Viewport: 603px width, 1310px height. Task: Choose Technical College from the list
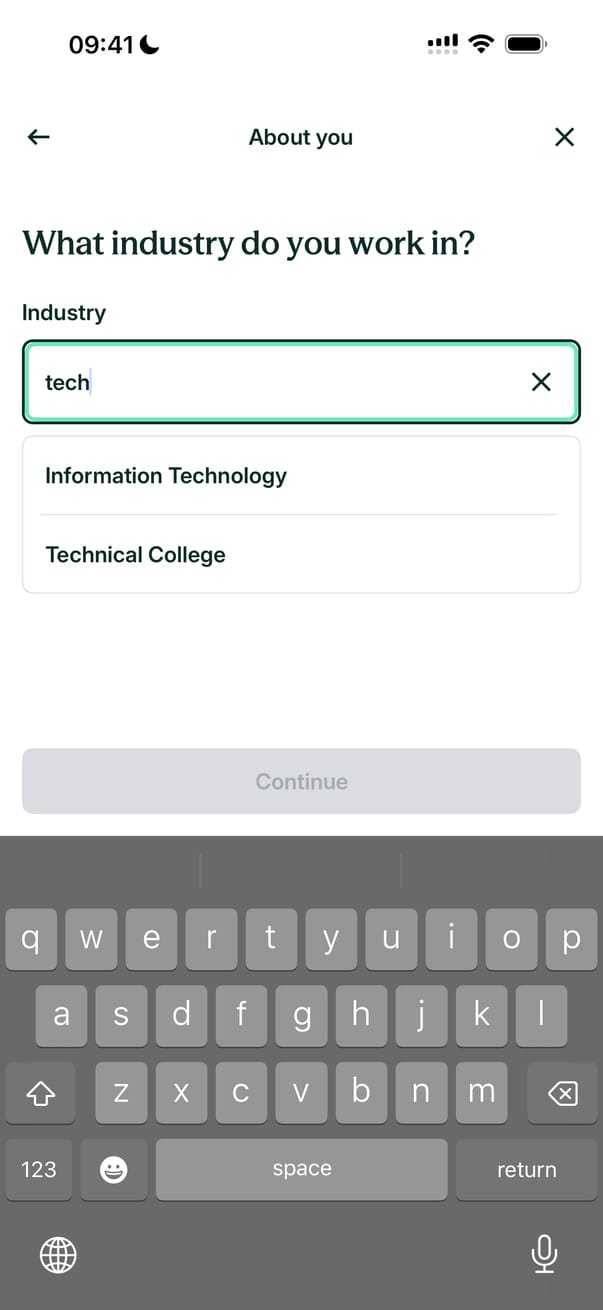point(136,555)
